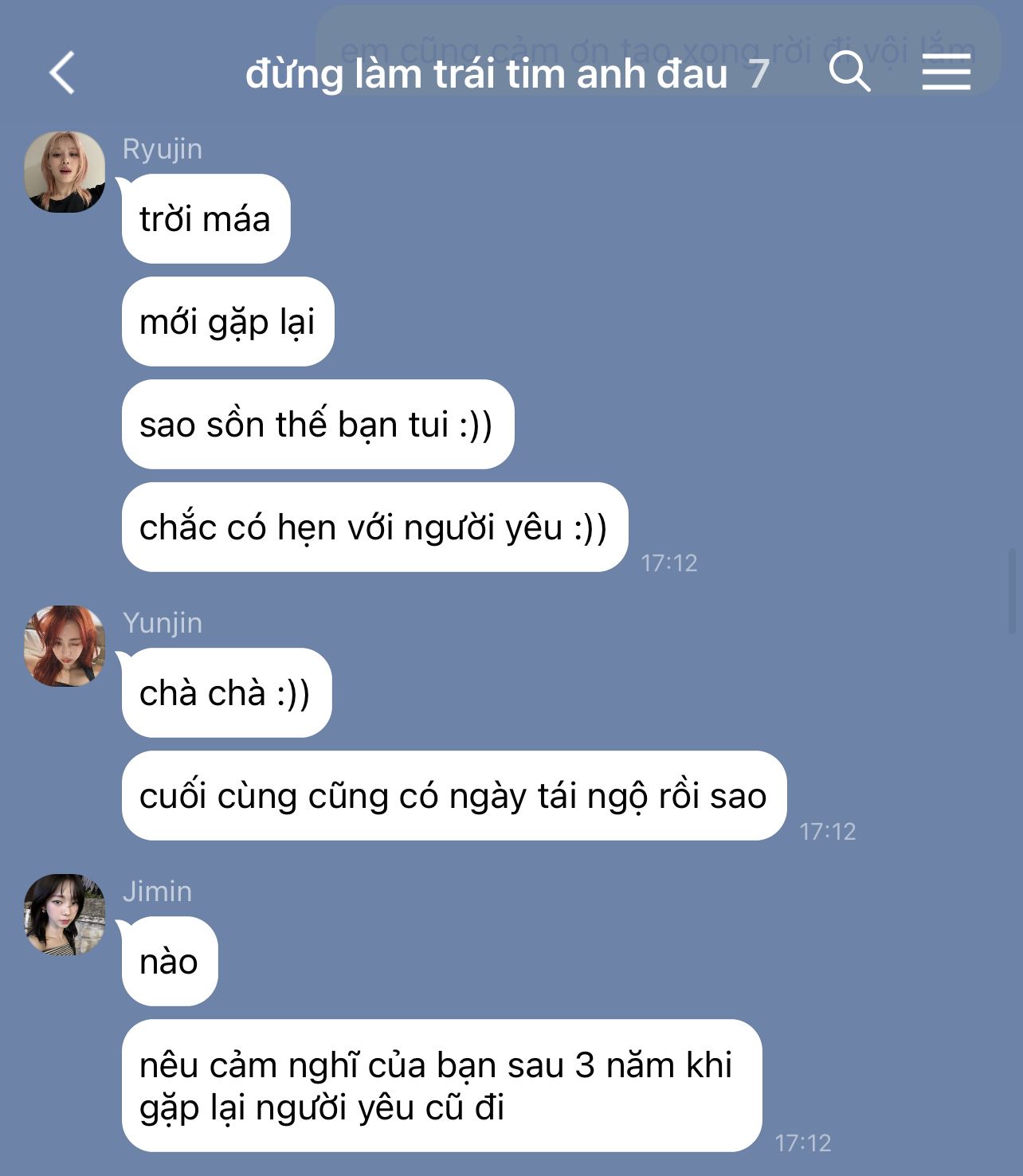The width and height of the screenshot is (1023, 1176).
Task: Search within this group chat
Action: (849, 73)
